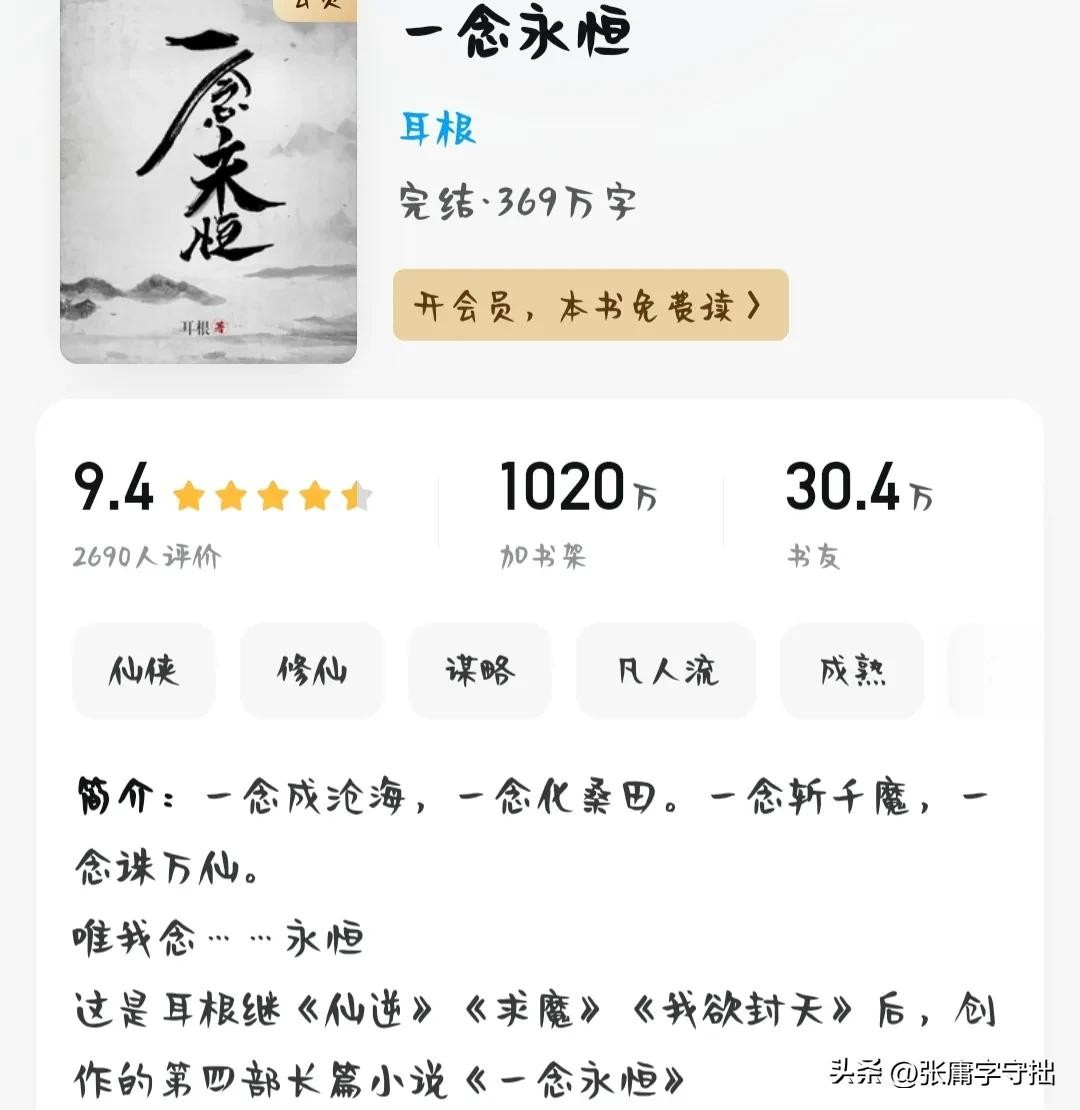This screenshot has width=1080, height=1110.
Task: View the 9.4 rating reviews
Action: click(x=222, y=512)
